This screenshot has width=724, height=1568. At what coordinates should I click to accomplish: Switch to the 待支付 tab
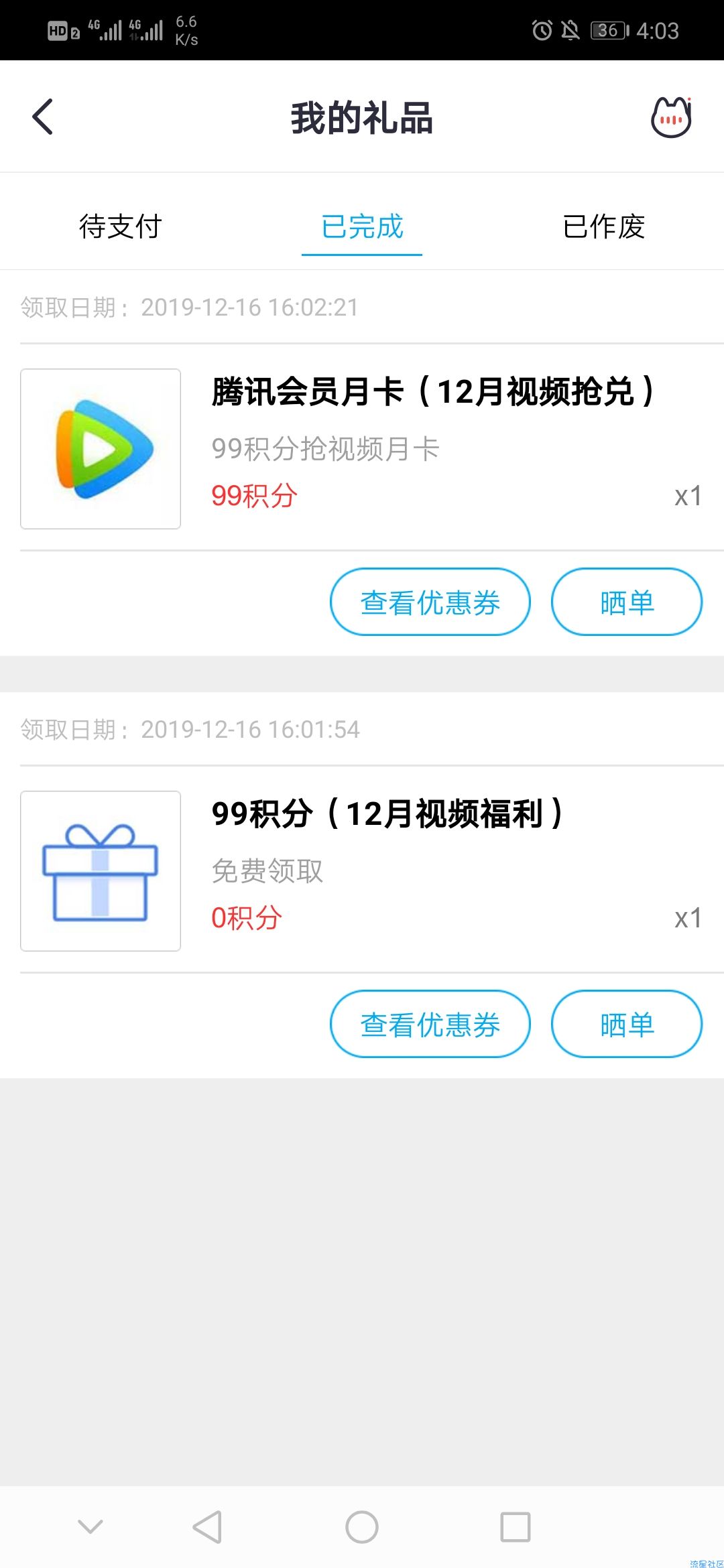click(121, 226)
